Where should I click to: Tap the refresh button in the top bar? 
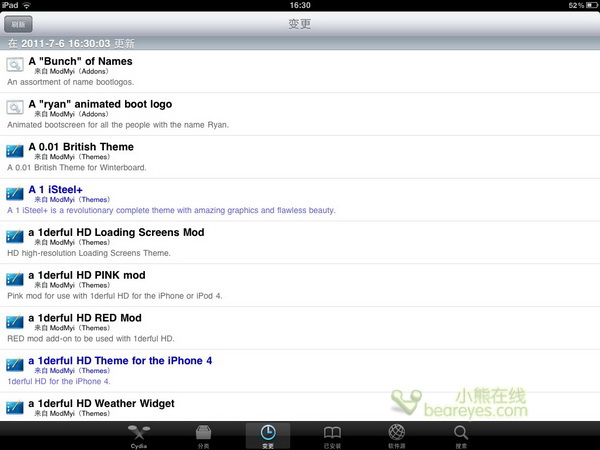[x=19, y=22]
